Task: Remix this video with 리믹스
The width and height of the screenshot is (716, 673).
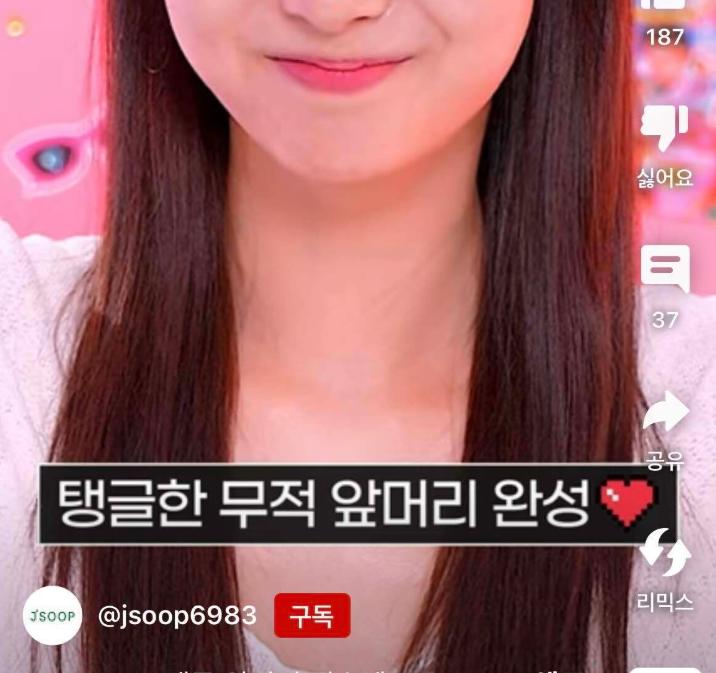Action: (x=665, y=553)
